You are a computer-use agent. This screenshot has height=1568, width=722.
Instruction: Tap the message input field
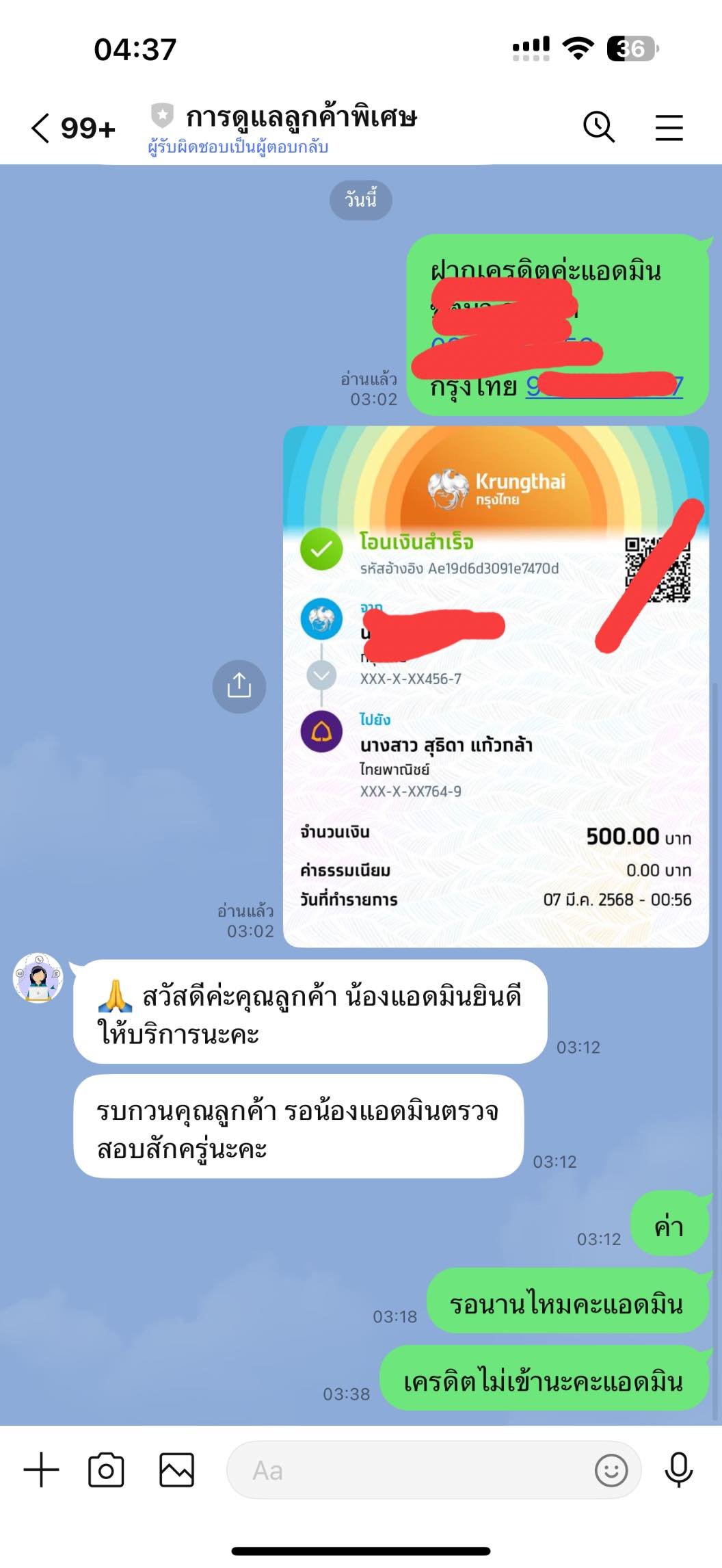(410, 1469)
